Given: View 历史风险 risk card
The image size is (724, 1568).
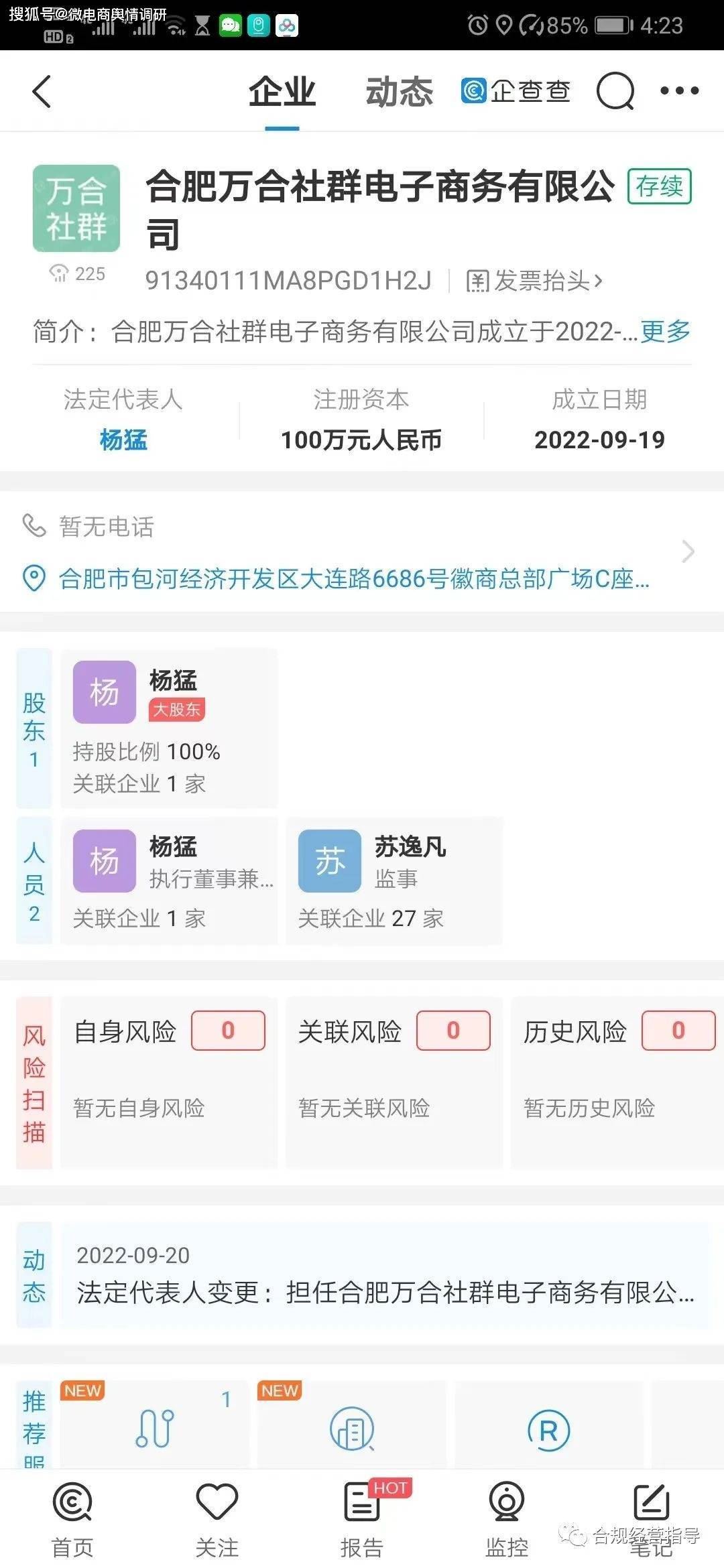Looking at the screenshot, I should click(x=617, y=1083).
